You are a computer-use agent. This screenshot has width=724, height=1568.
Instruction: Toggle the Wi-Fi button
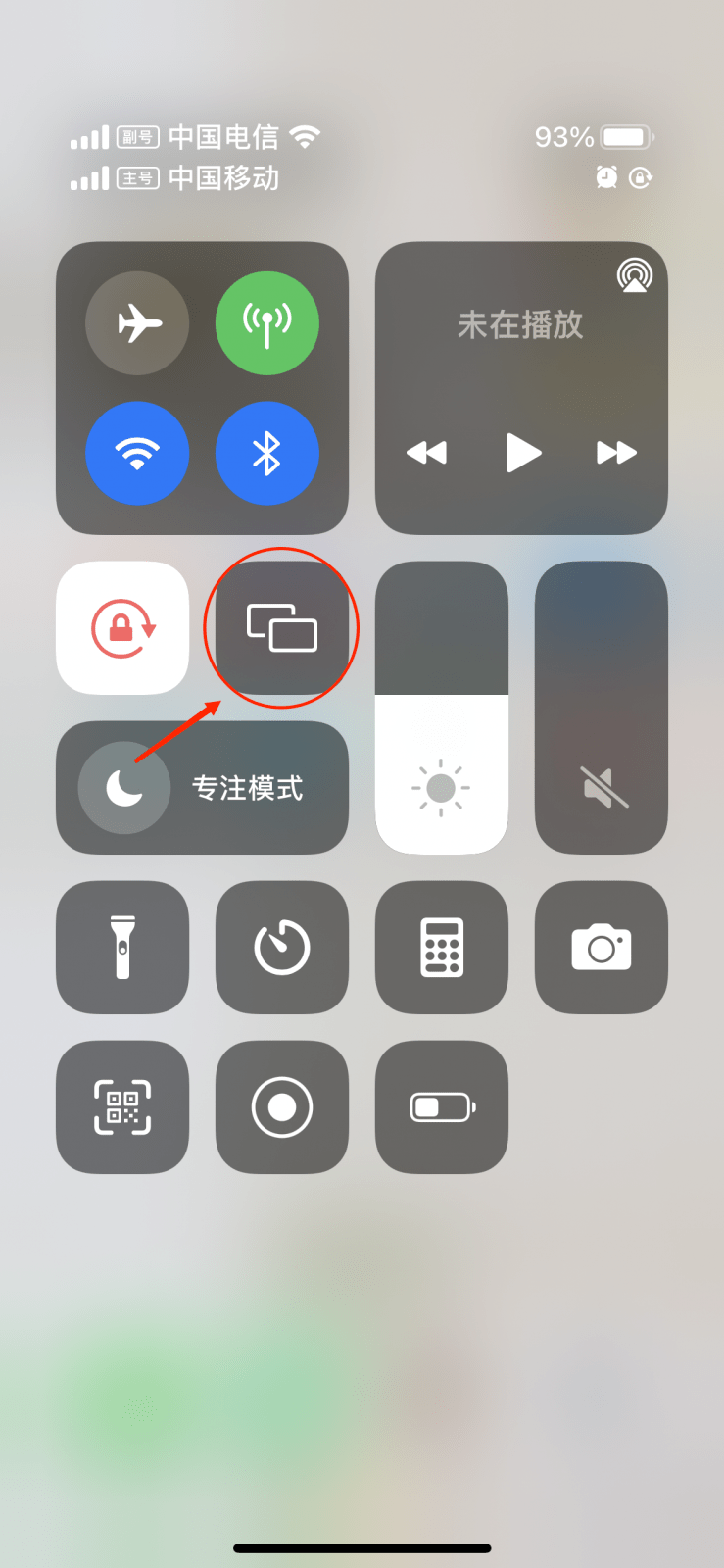137,453
